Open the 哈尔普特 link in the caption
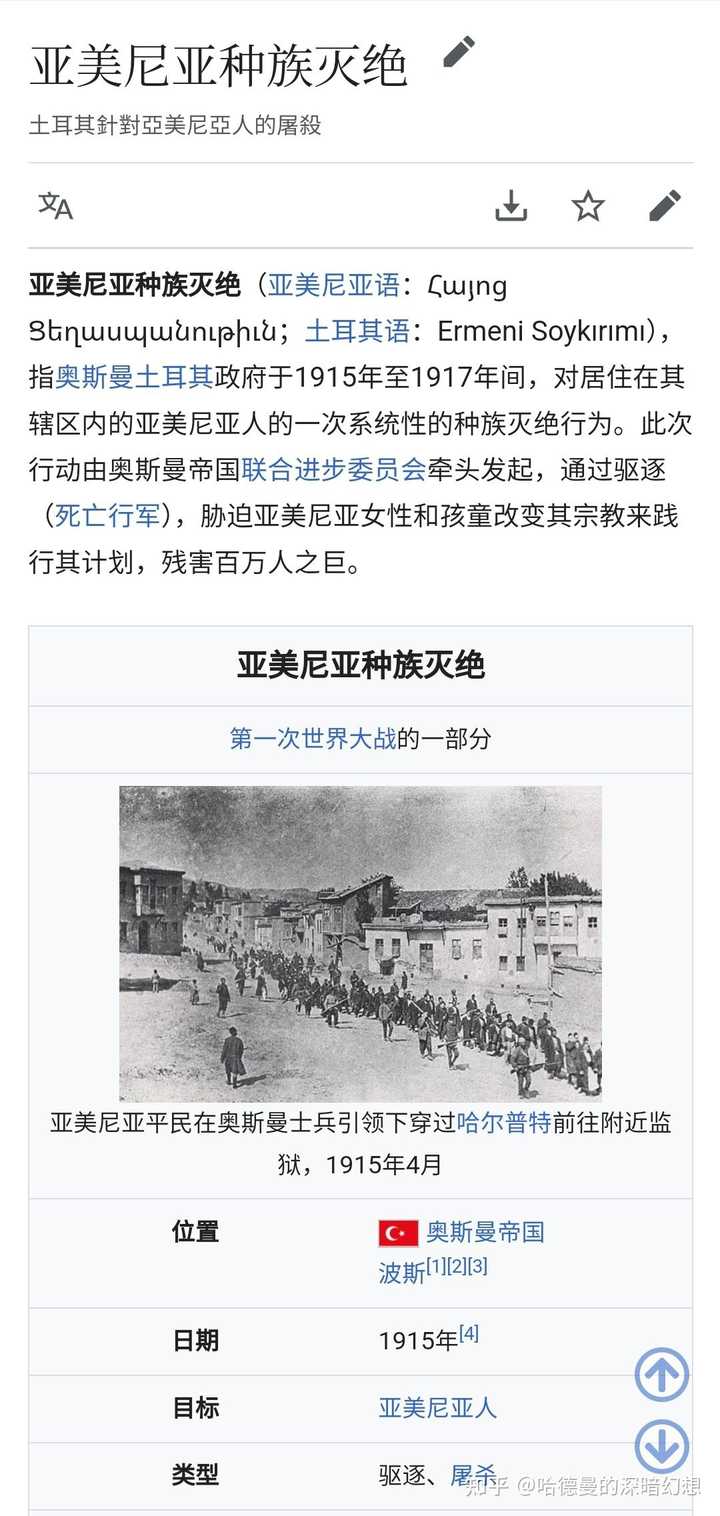Screen dimensions: 720x1516 [x=504, y=1122]
